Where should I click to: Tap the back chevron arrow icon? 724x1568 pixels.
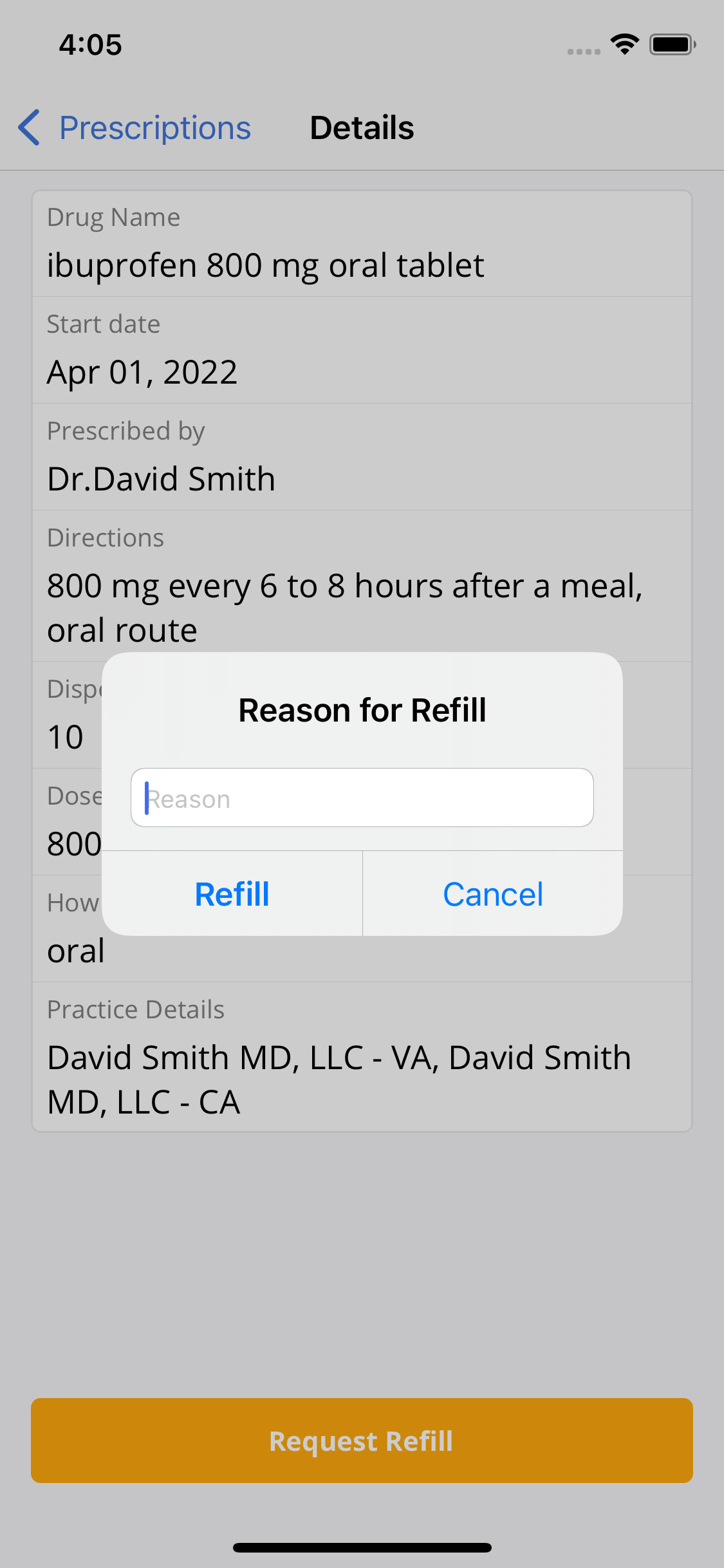pos(28,128)
